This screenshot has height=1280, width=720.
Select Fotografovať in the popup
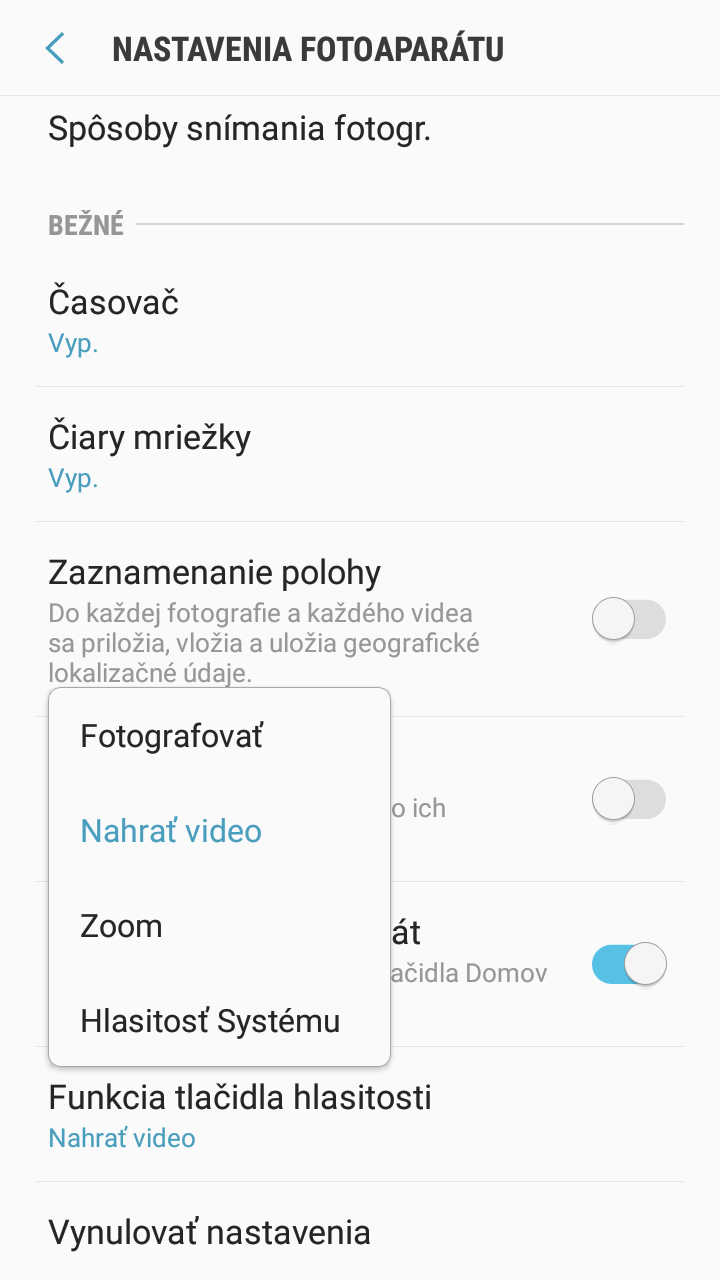pyautogui.click(x=219, y=737)
